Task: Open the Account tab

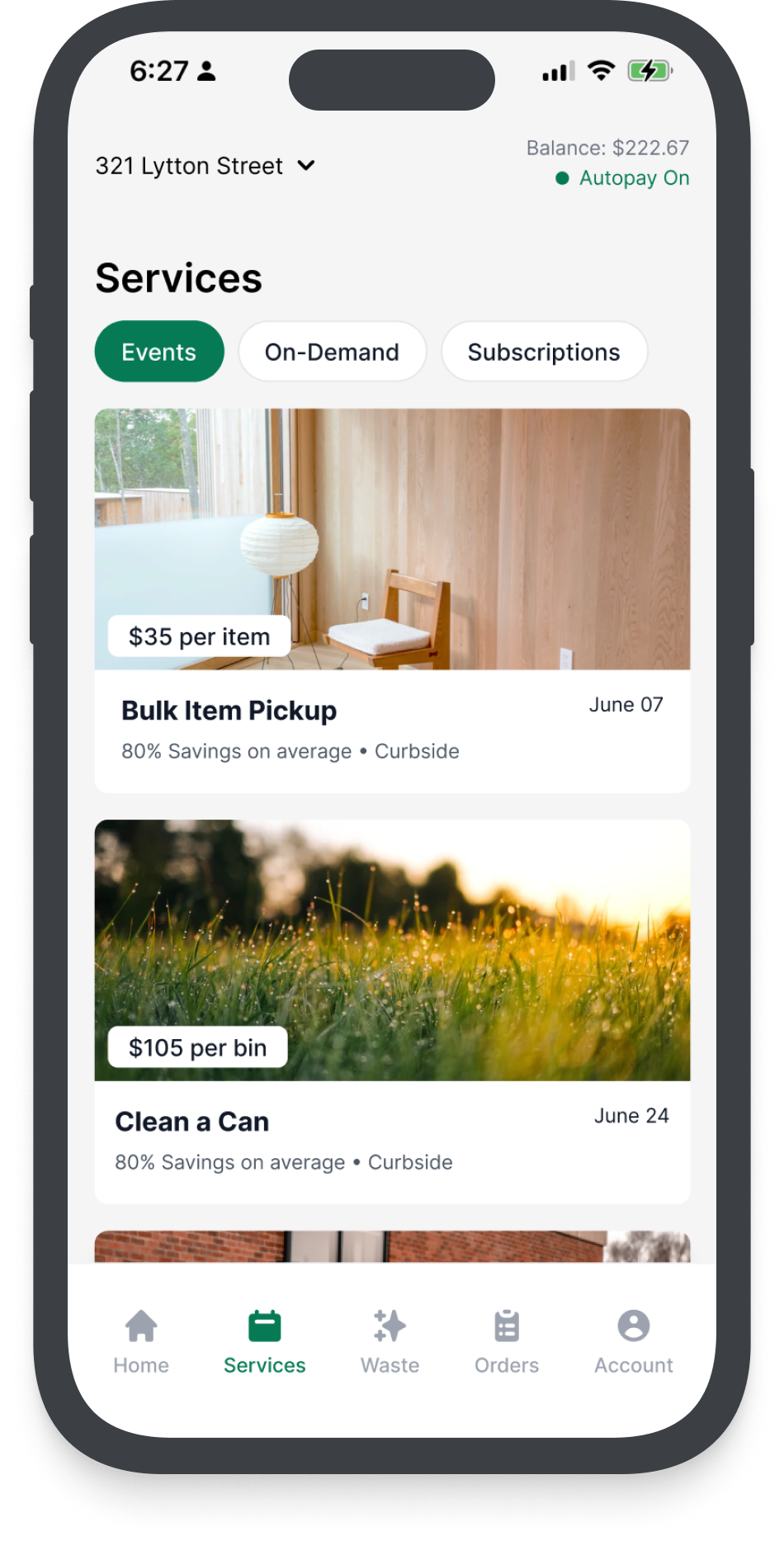Action: [x=633, y=1341]
